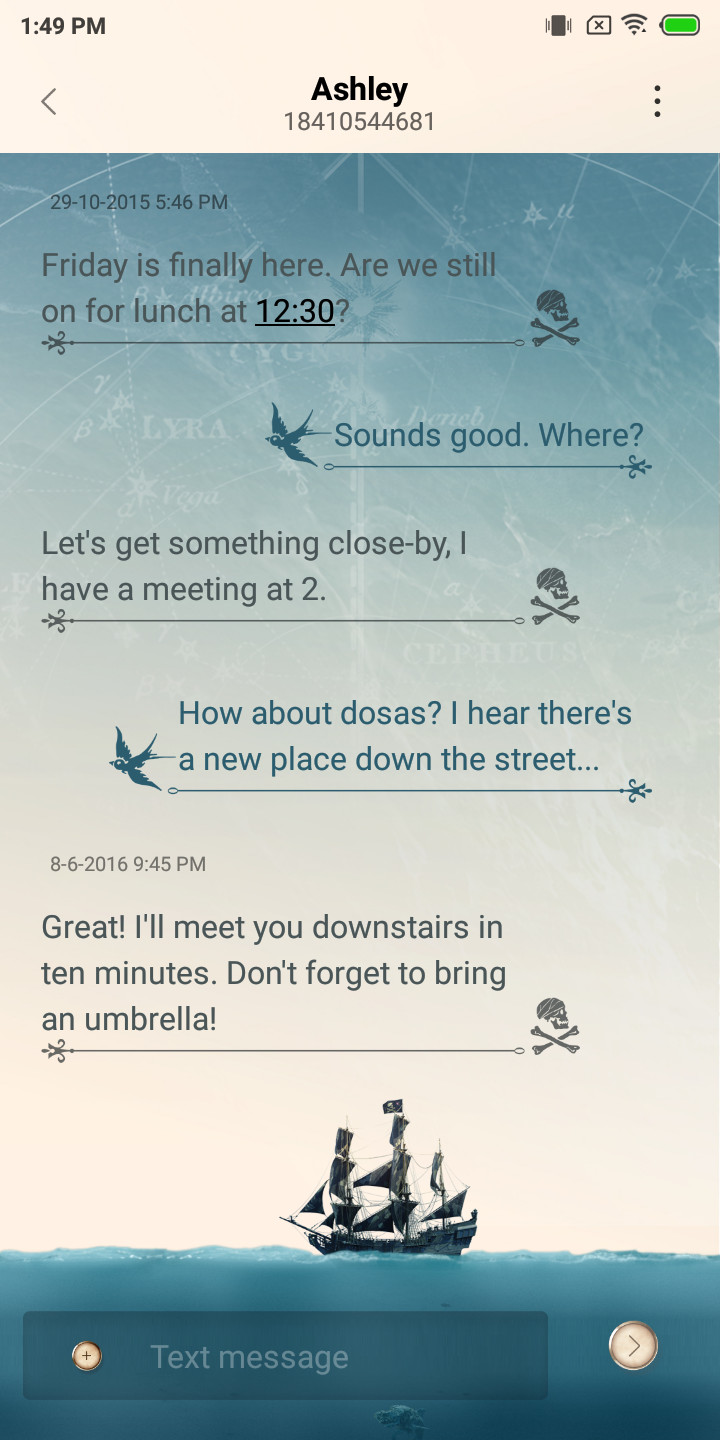Open the three-dot overflow menu
The image size is (720, 1440).
coord(657,101)
